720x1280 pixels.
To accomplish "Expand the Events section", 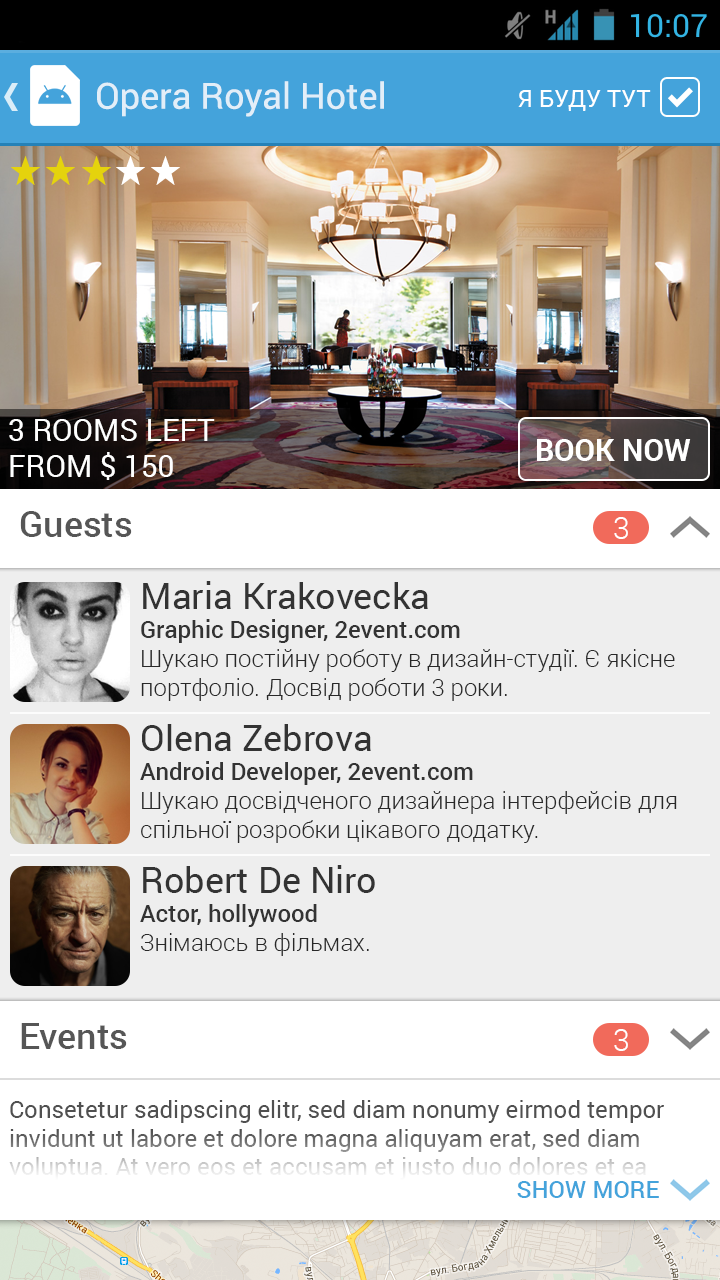I will tap(689, 1039).
